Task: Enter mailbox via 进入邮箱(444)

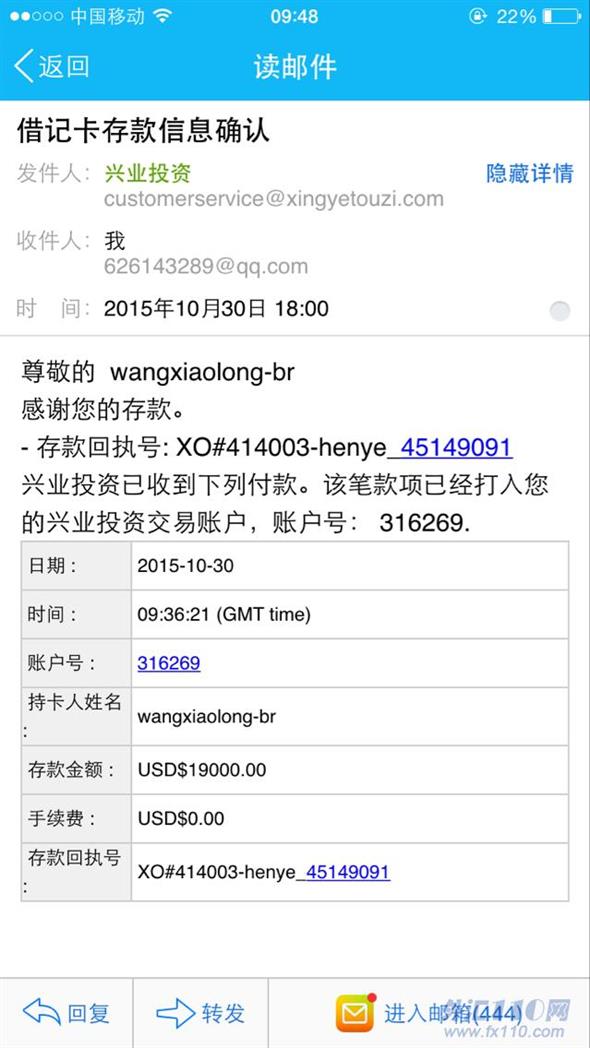Action: click(x=429, y=1013)
